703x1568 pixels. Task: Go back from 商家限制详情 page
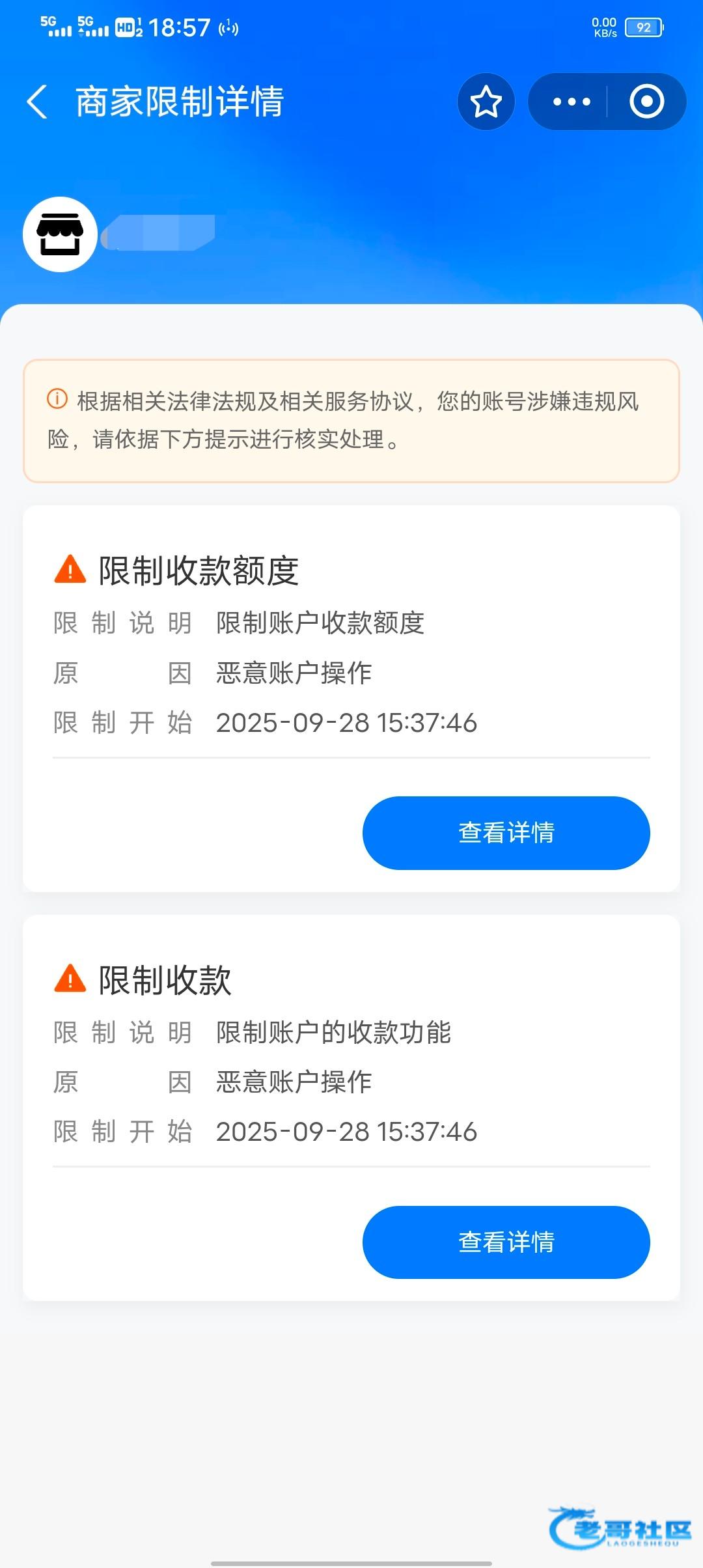point(38,102)
